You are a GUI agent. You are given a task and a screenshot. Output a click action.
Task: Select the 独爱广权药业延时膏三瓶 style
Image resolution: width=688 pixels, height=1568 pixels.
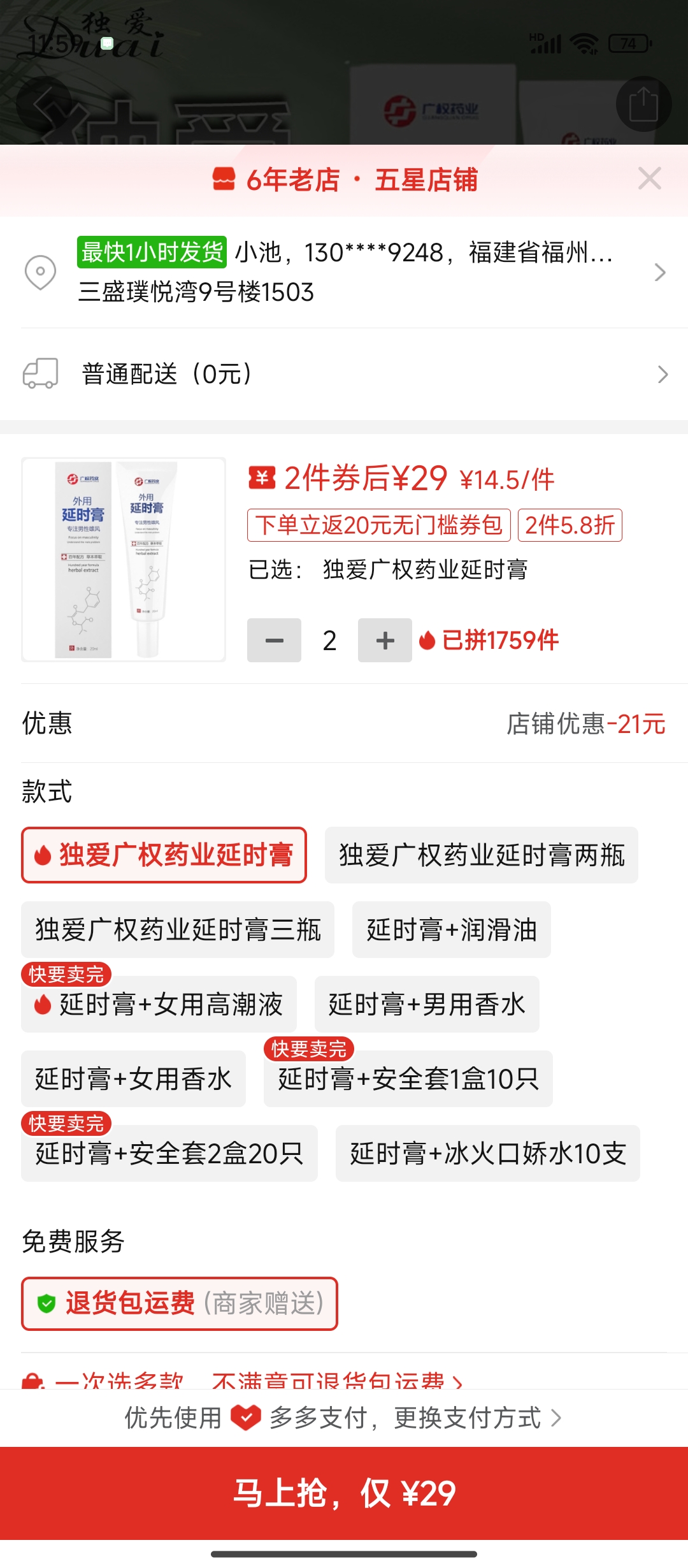tap(178, 930)
